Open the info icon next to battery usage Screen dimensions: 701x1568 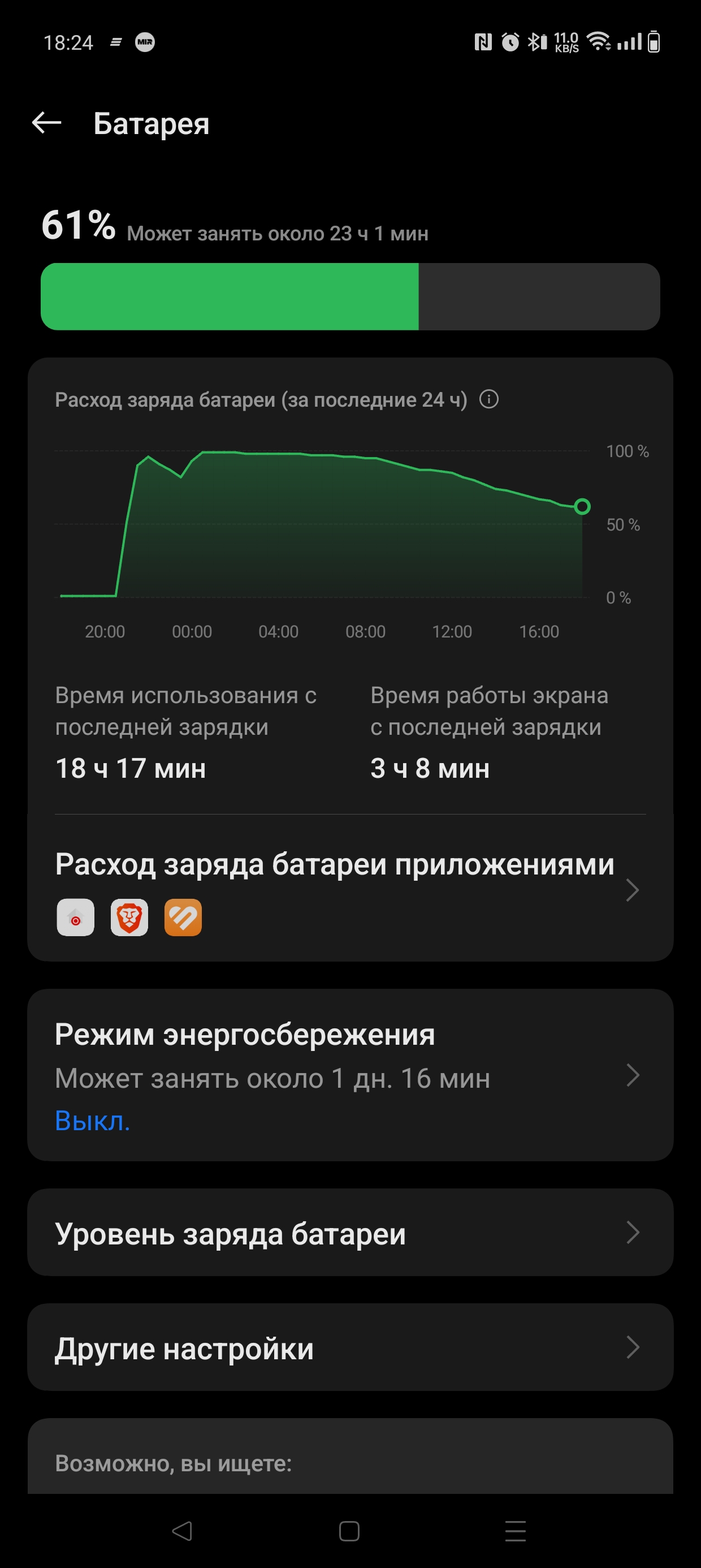488,399
